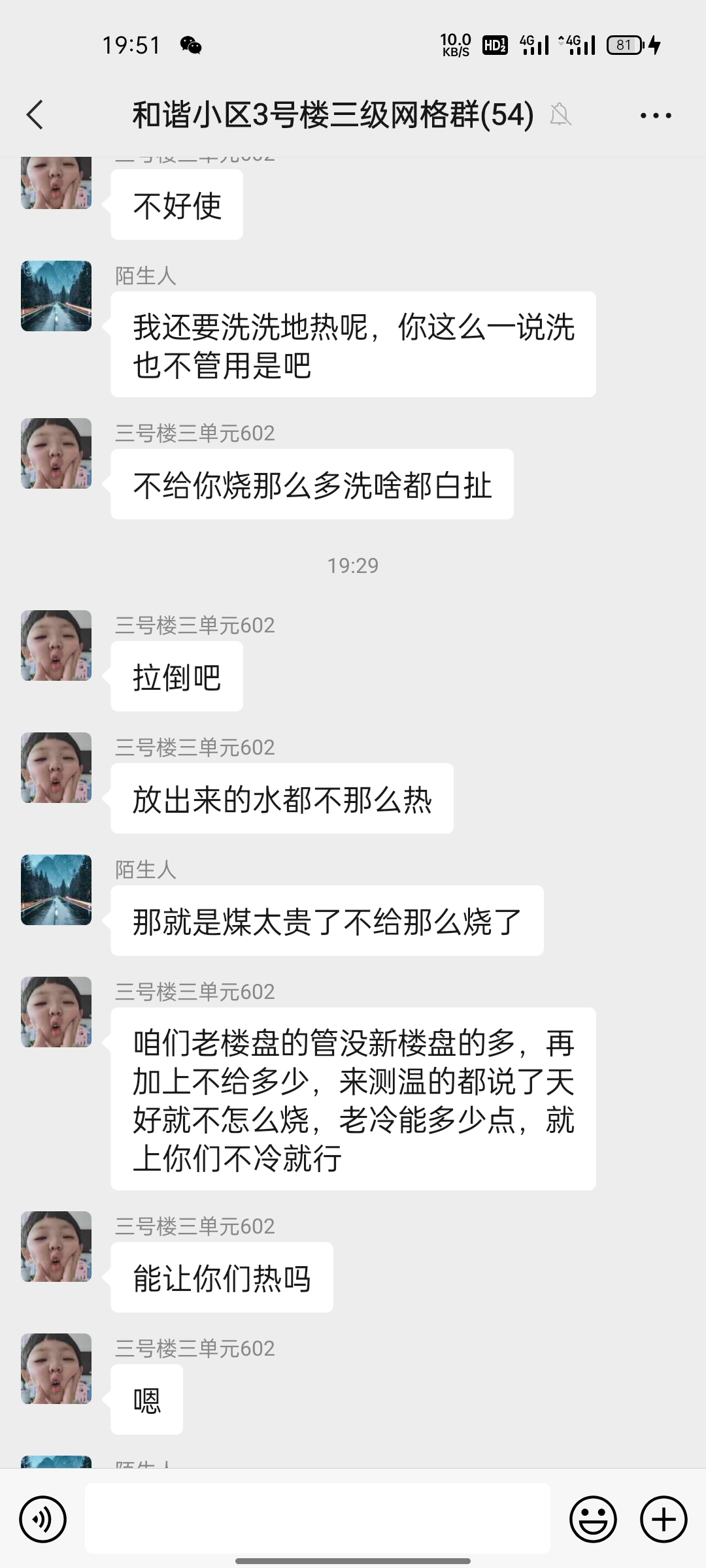Tap 陌生人 avatar beside 那就是煤太贵了 message
Image resolution: width=706 pixels, height=1568 pixels.
tap(56, 890)
